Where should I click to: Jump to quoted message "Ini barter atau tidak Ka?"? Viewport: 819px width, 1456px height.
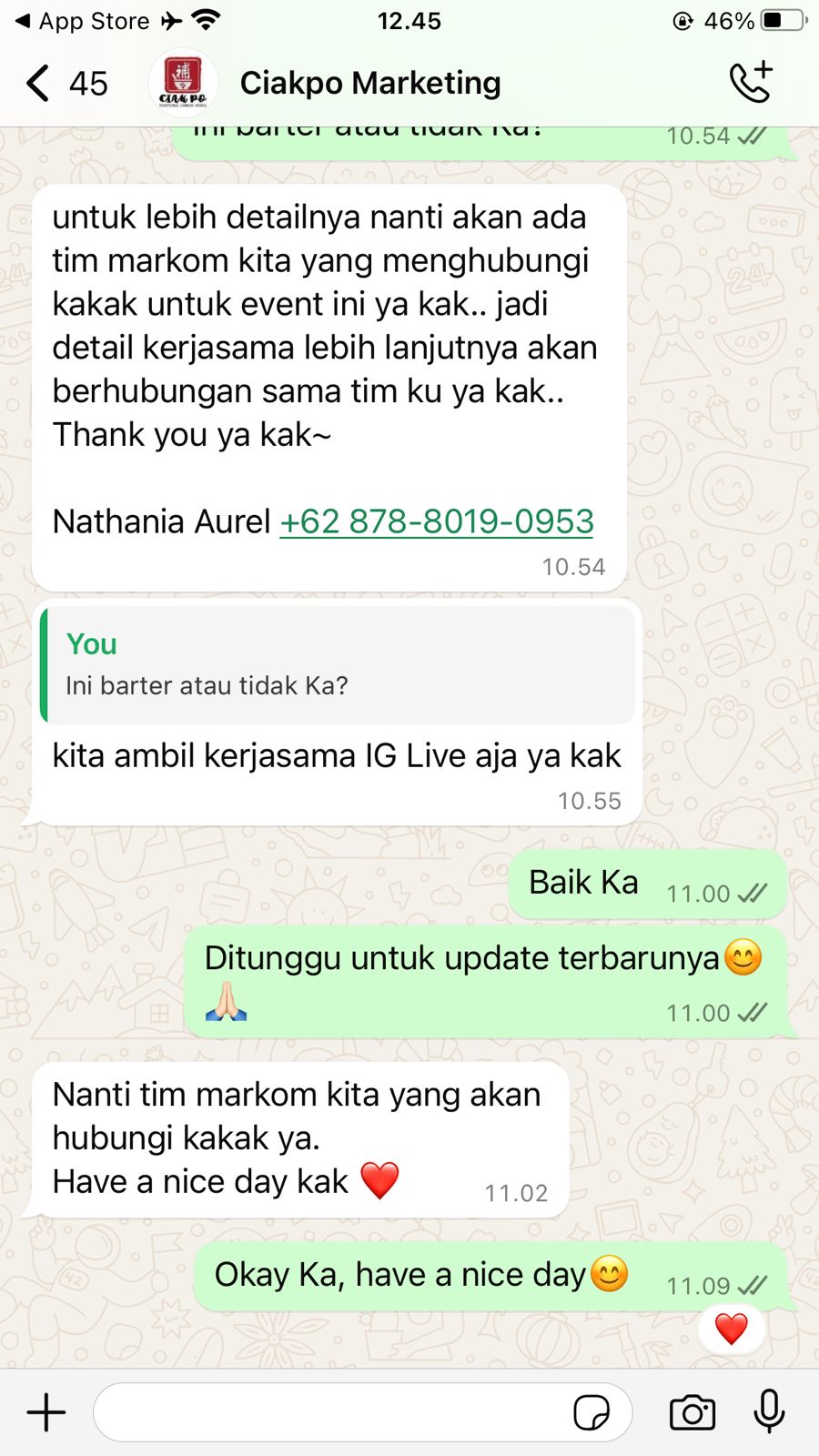pos(338,665)
